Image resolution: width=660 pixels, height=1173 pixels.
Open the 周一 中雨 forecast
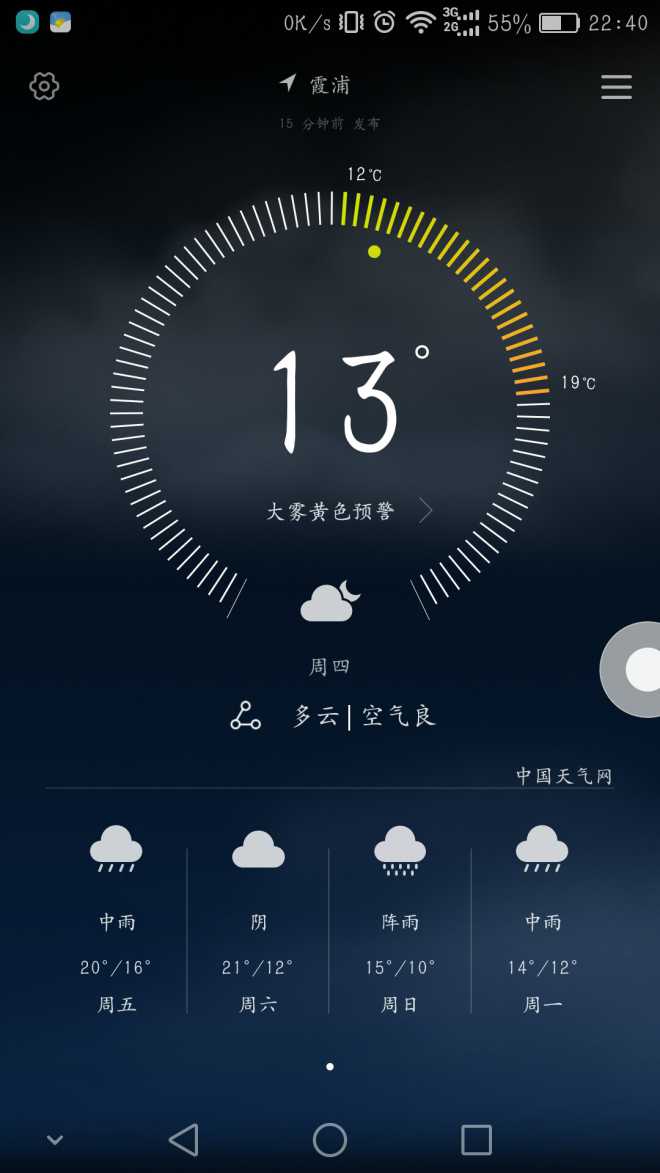[542, 918]
